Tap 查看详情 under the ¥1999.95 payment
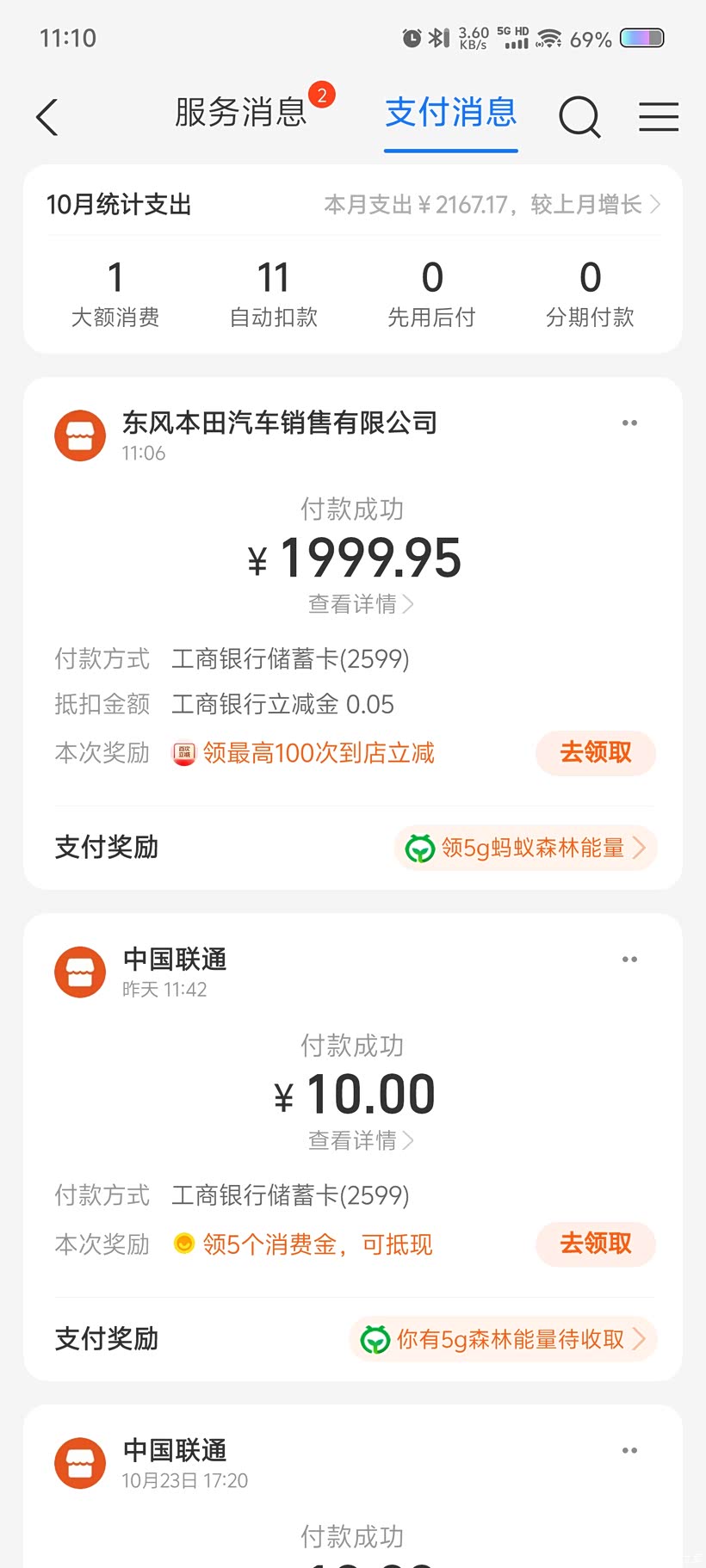 tap(361, 604)
